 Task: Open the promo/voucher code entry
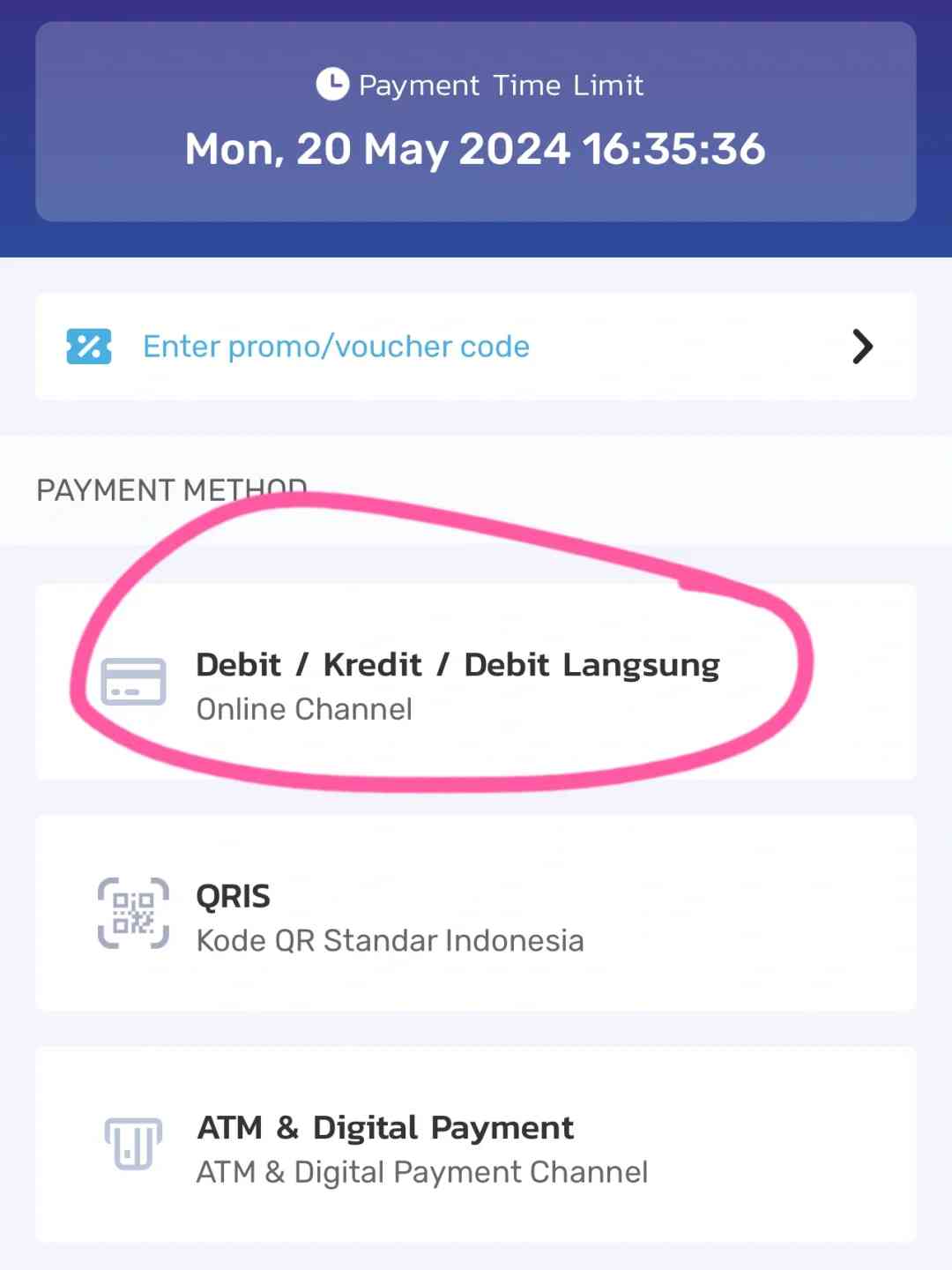tap(476, 347)
